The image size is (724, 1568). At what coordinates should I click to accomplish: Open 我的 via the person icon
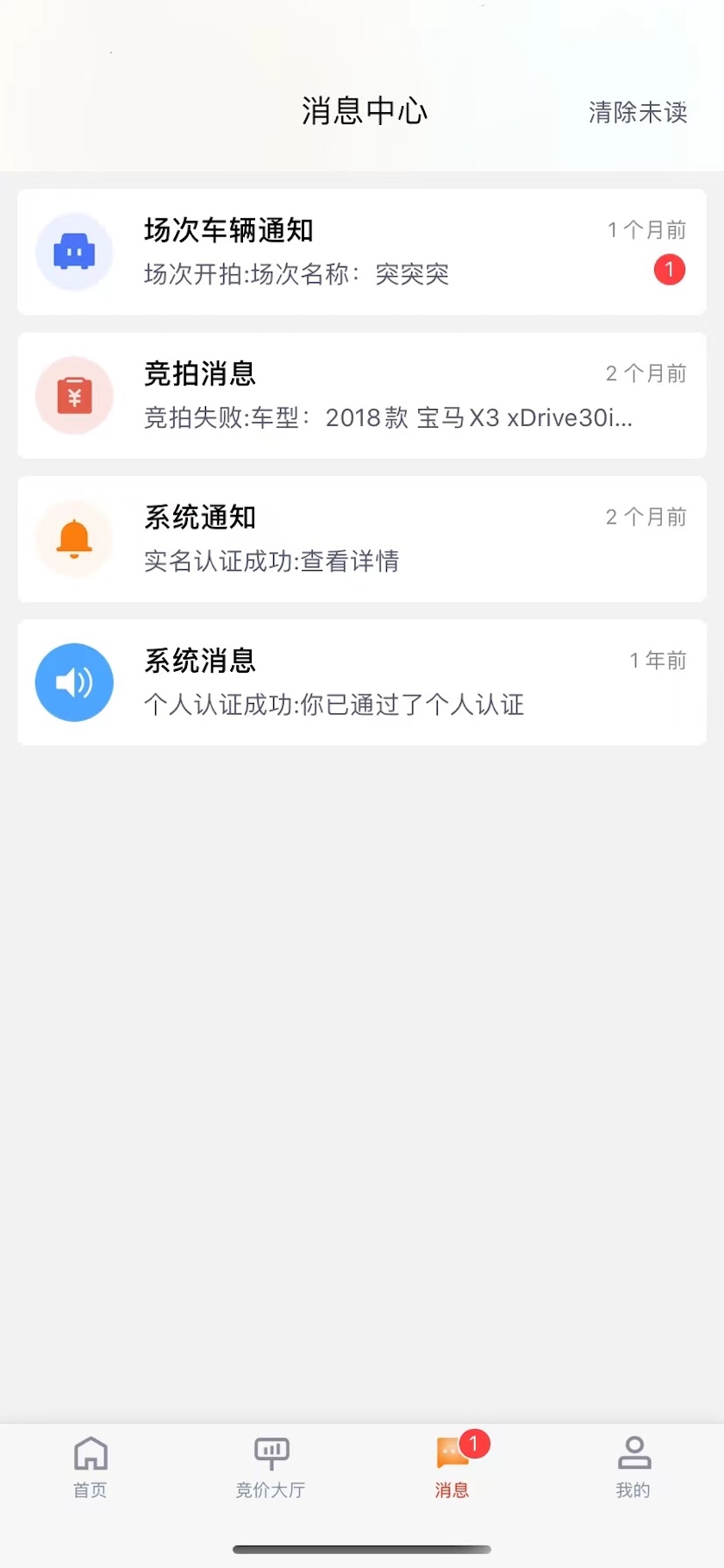[x=633, y=1453]
